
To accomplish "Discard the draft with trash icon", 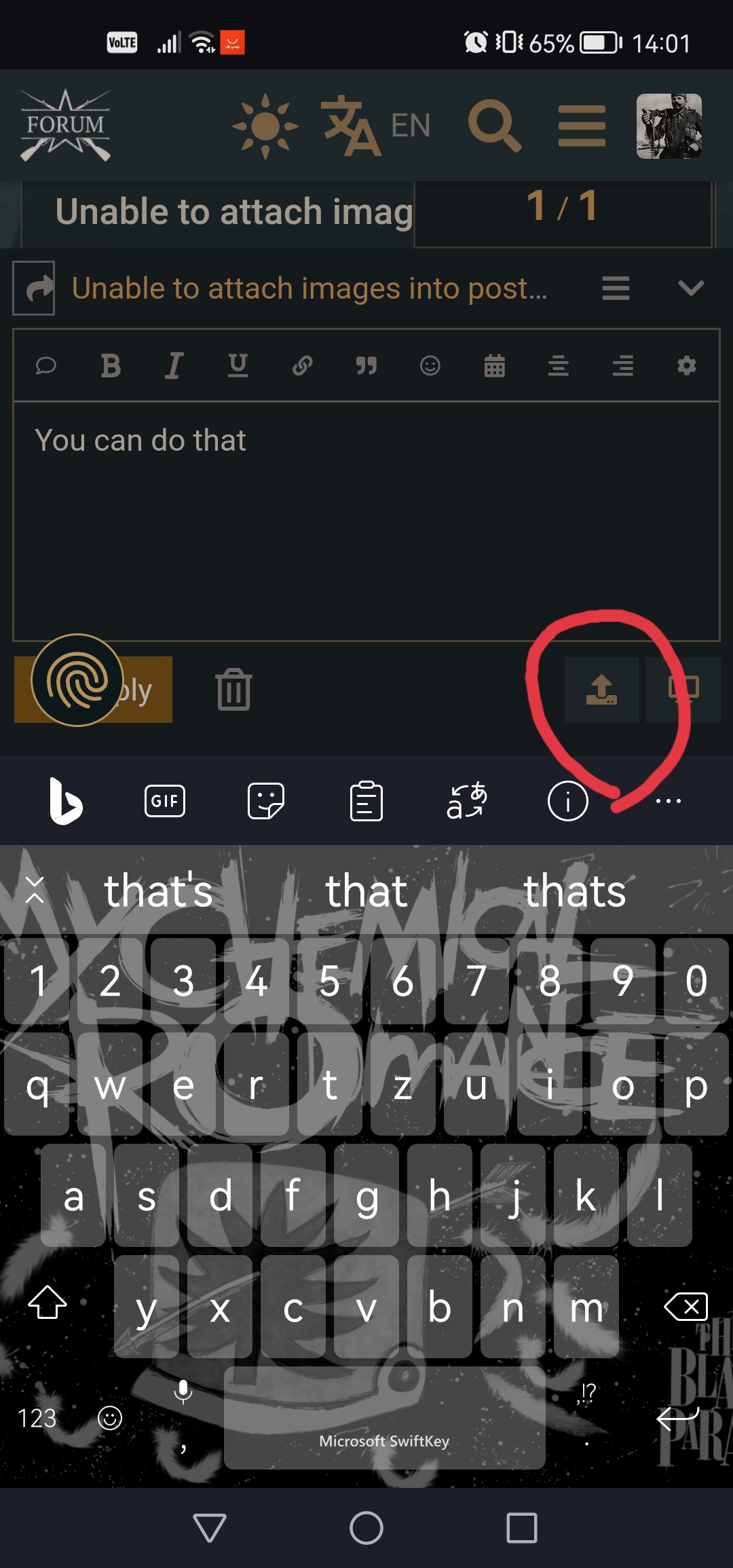I will click(234, 690).
